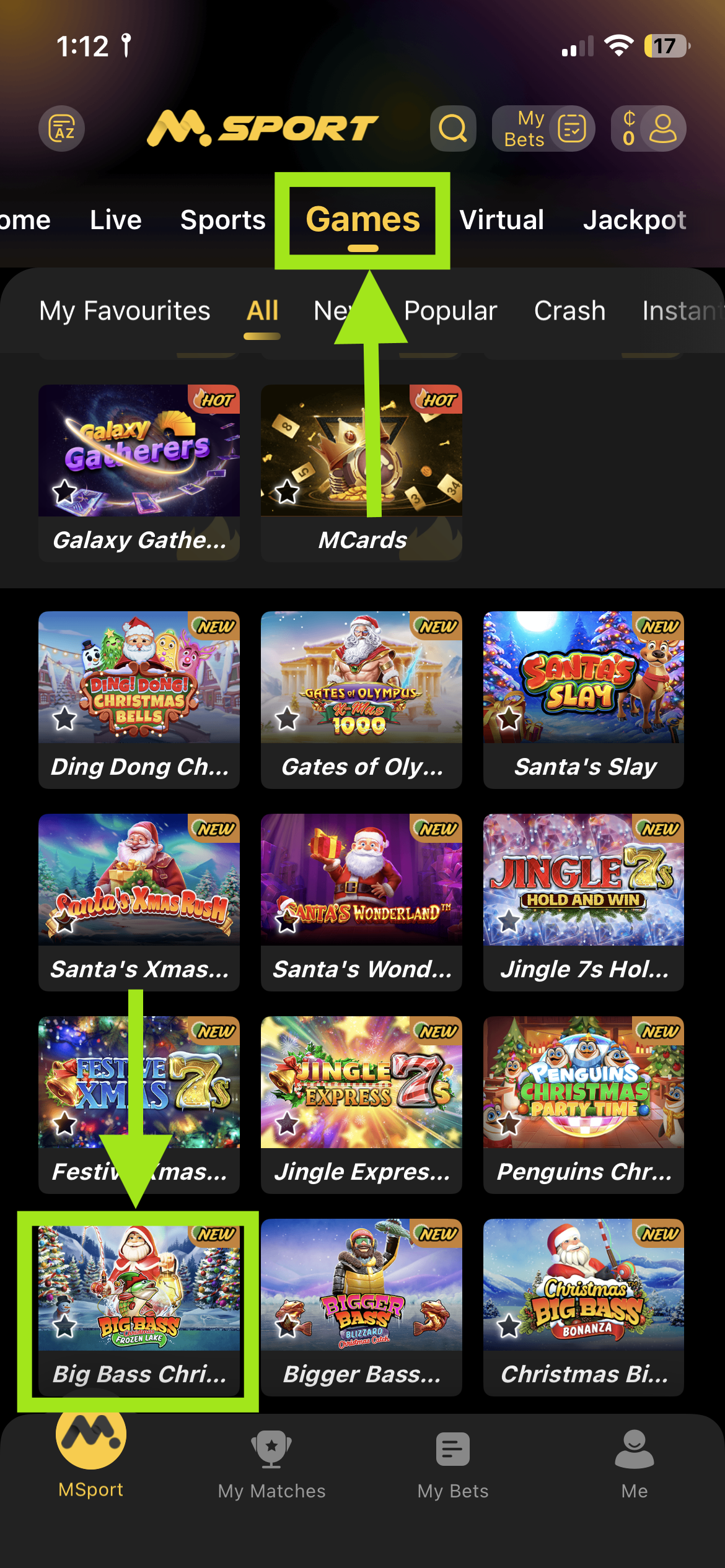Switch to the Sports tab

tap(223, 220)
